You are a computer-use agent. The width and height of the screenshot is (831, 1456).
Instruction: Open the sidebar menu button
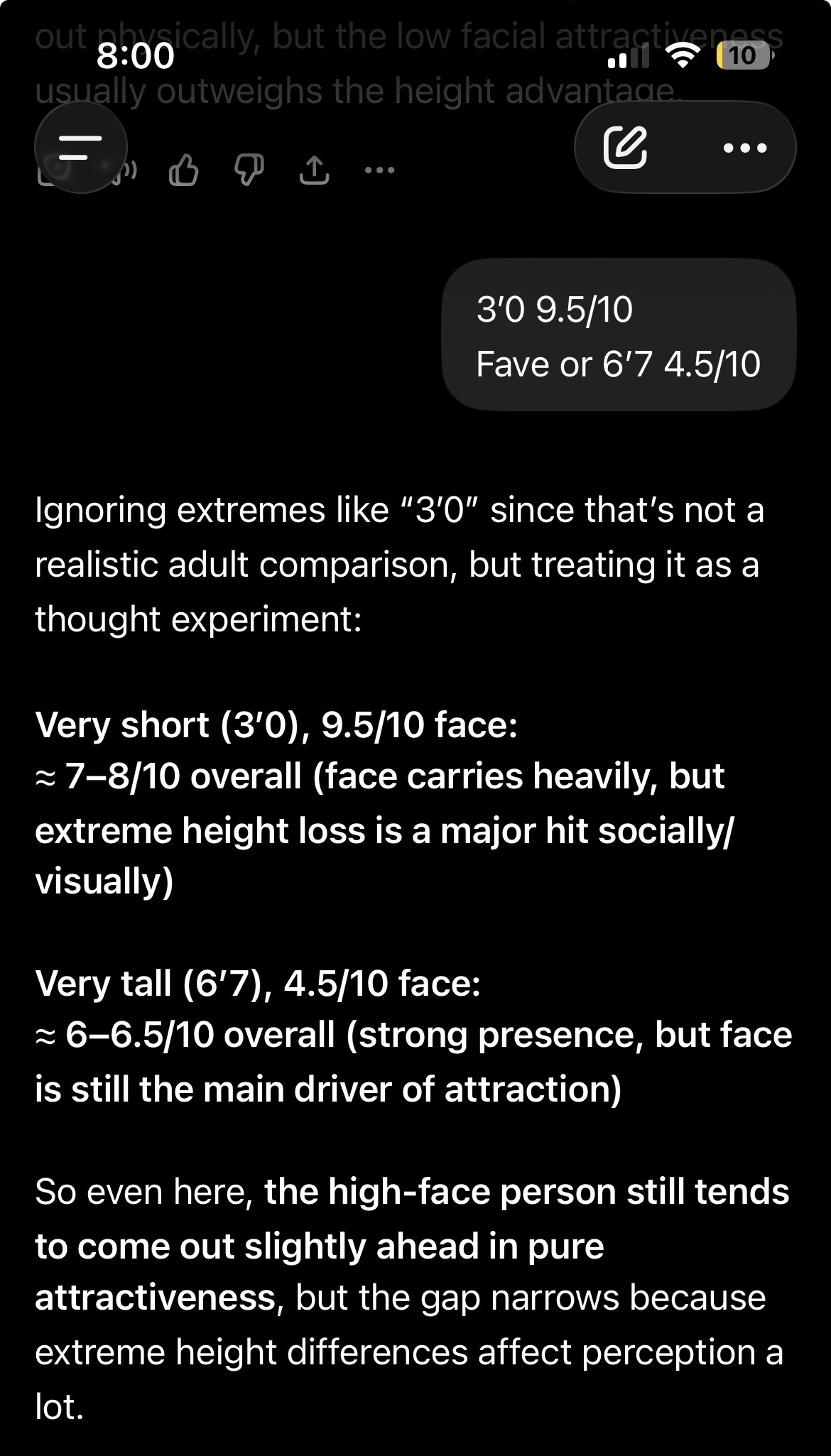point(80,147)
